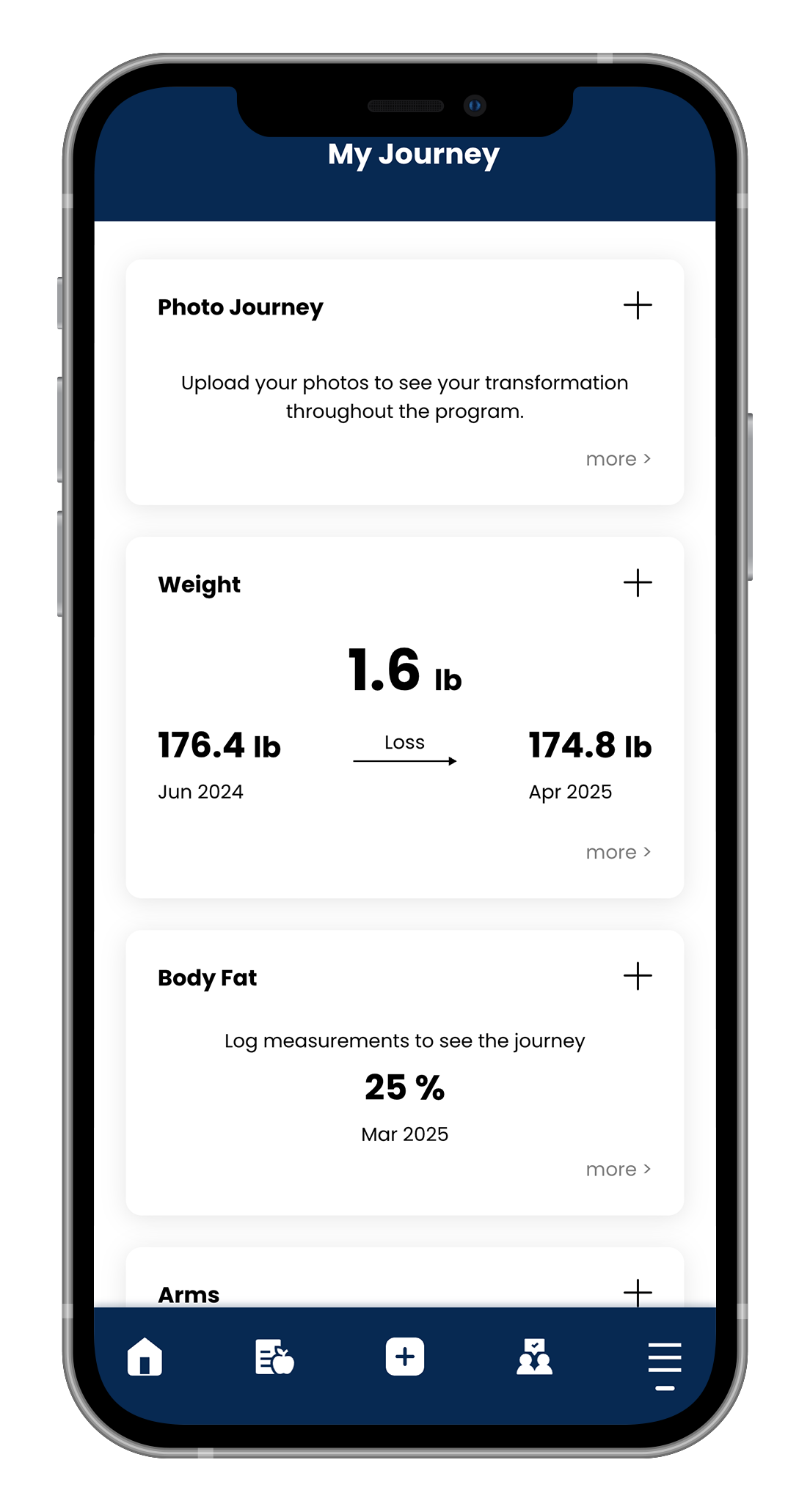The image size is (810, 1512).
Task: Open more under Body Fat
Action: pyautogui.click(x=619, y=1170)
